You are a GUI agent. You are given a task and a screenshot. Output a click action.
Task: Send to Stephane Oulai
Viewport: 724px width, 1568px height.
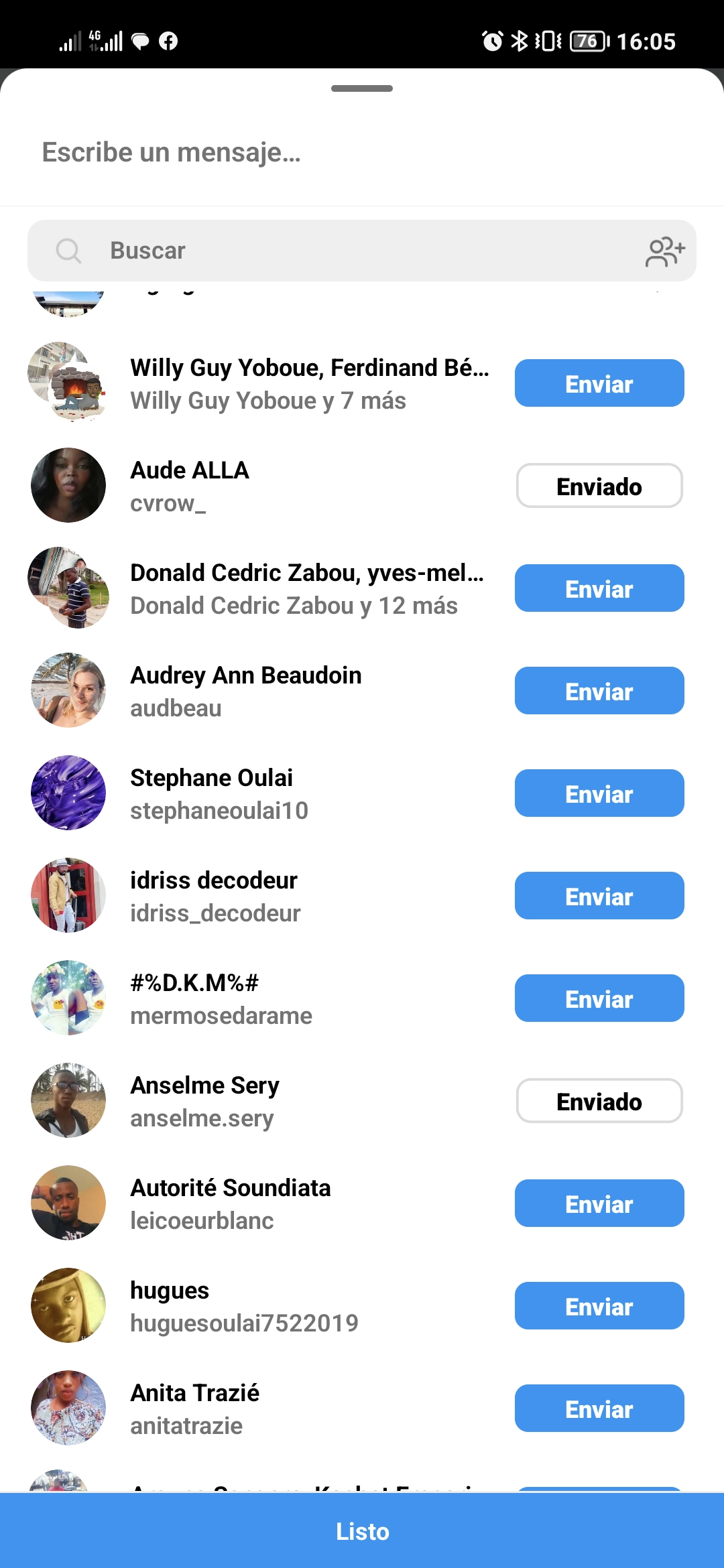tap(599, 793)
